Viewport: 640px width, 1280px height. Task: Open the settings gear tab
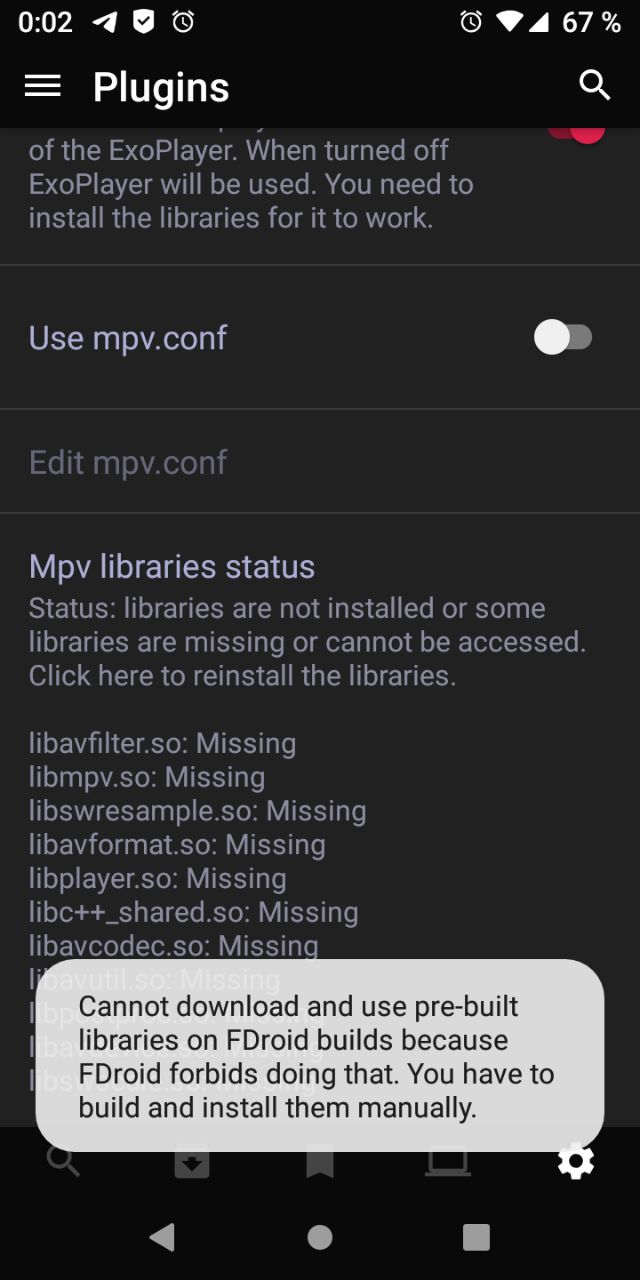click(x=575, y=1162)
